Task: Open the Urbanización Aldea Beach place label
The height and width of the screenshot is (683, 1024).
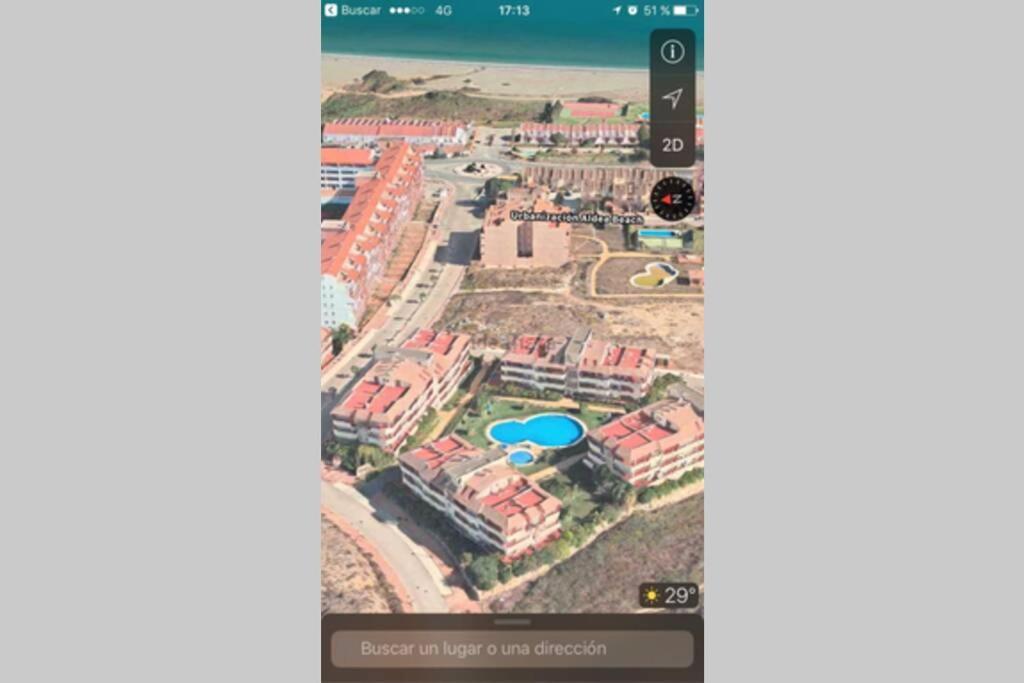Action: click(576, 216)
